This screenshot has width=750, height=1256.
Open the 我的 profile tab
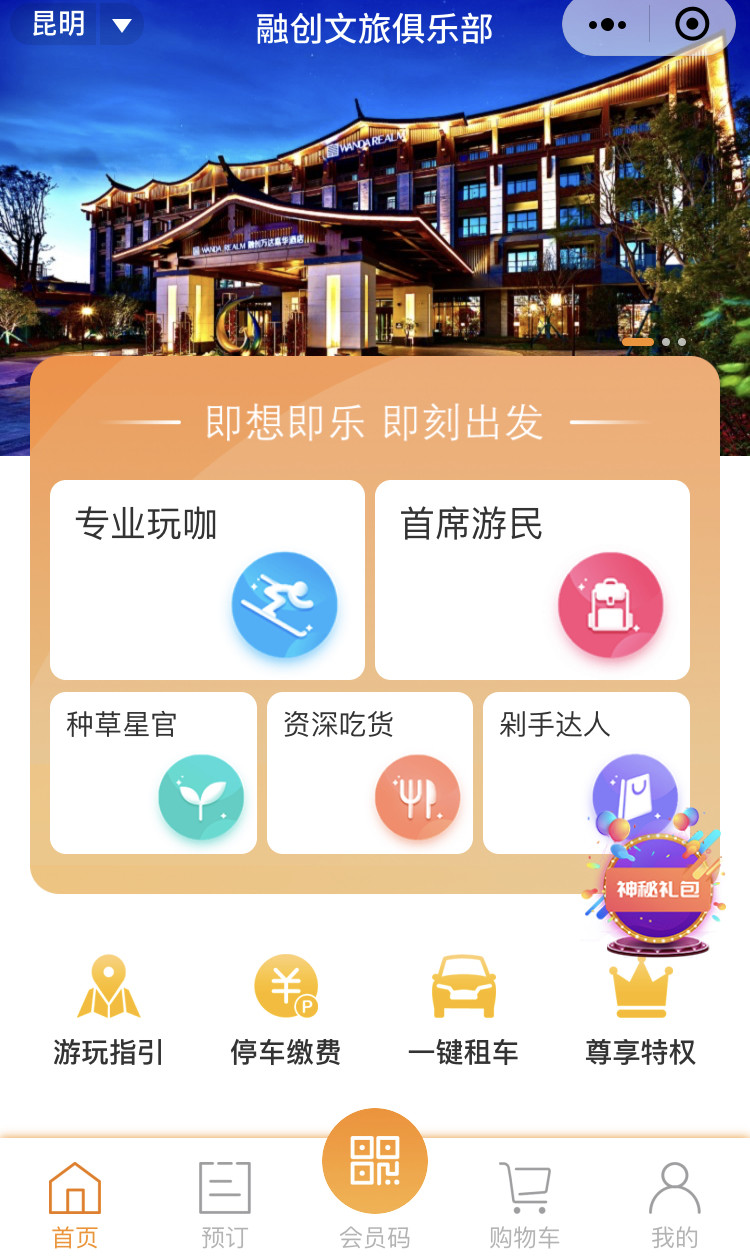674,1205
